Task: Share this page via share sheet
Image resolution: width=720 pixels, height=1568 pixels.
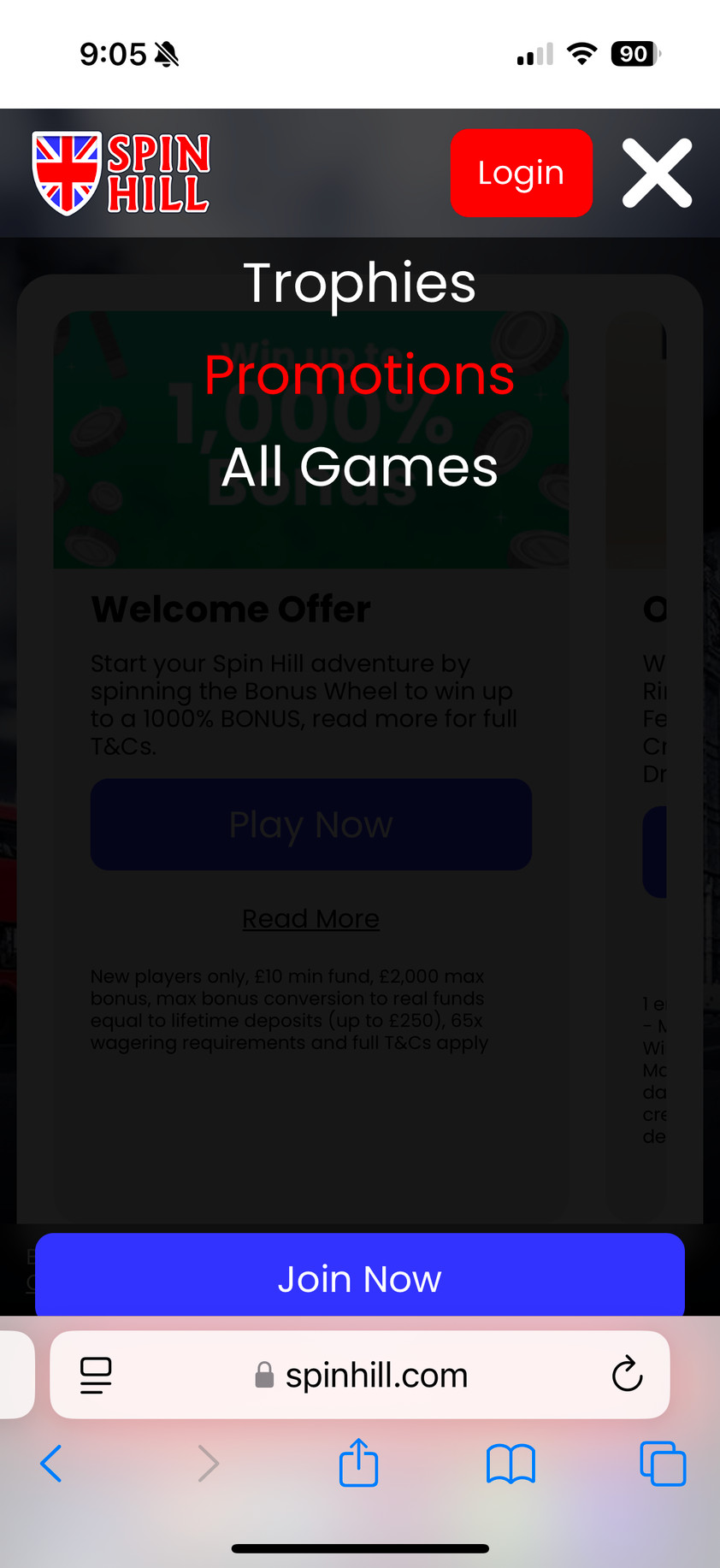Action: (358, 1463)
